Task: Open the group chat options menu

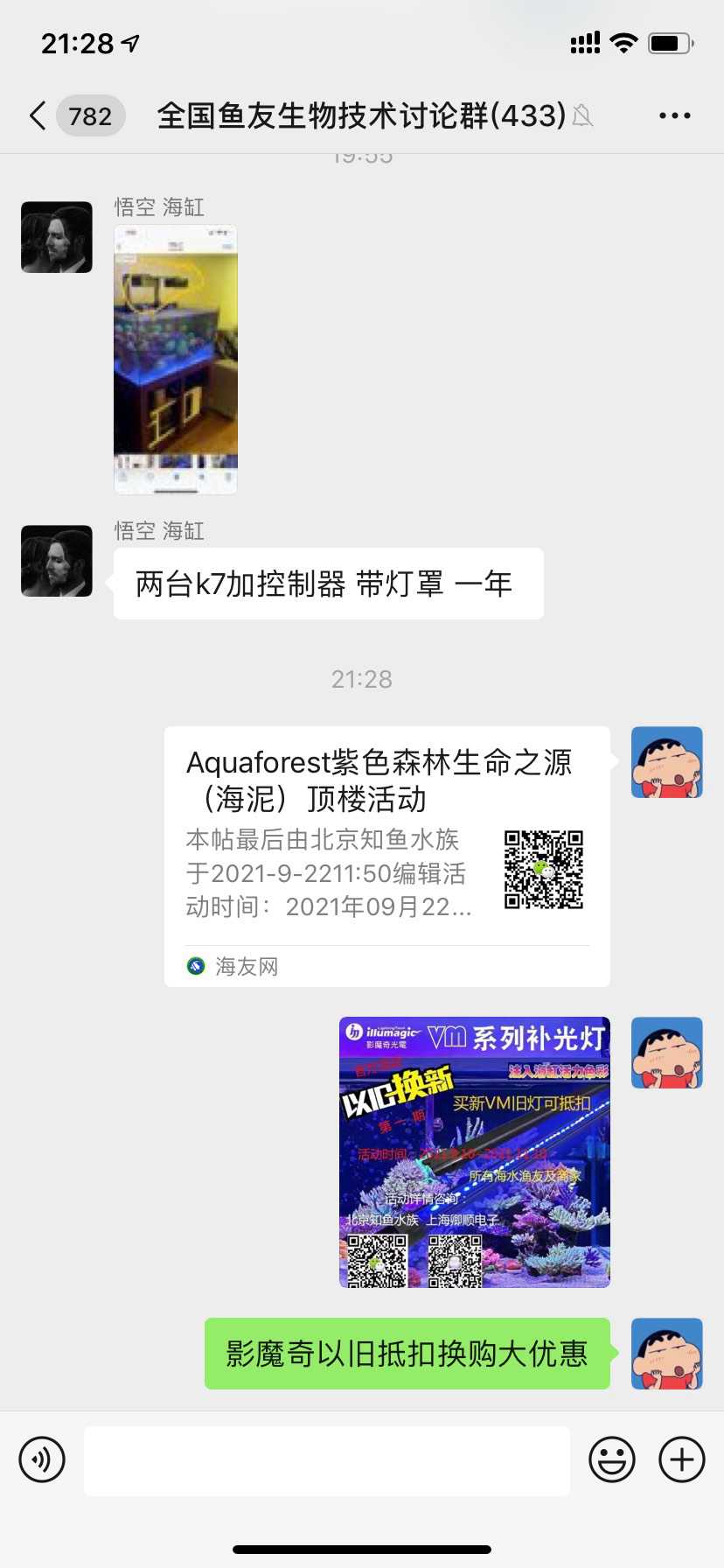Action: click(x=674, y=115)
